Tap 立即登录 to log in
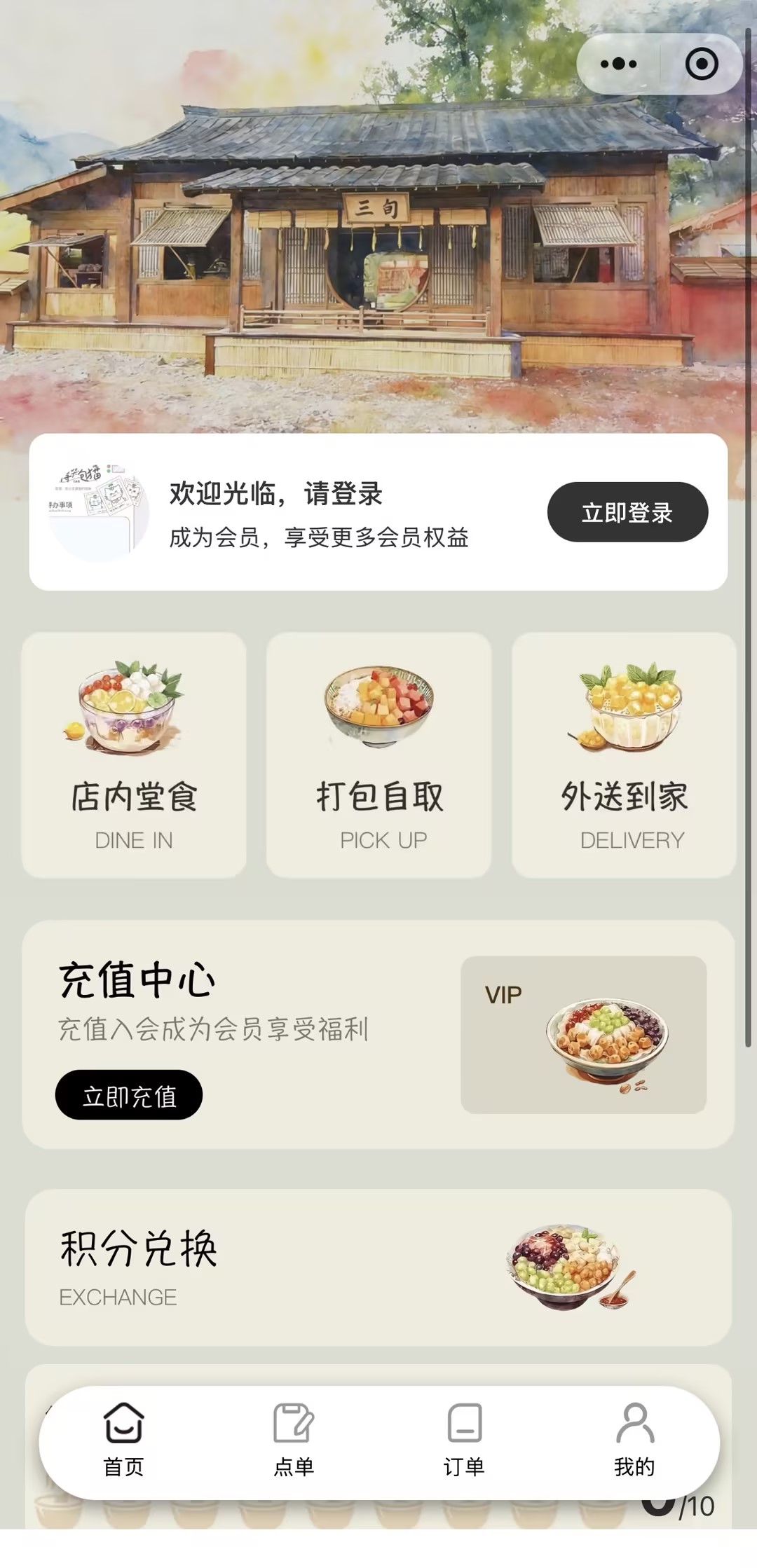757x1568 pixels. pyautogui.click(x=627, y=512)
